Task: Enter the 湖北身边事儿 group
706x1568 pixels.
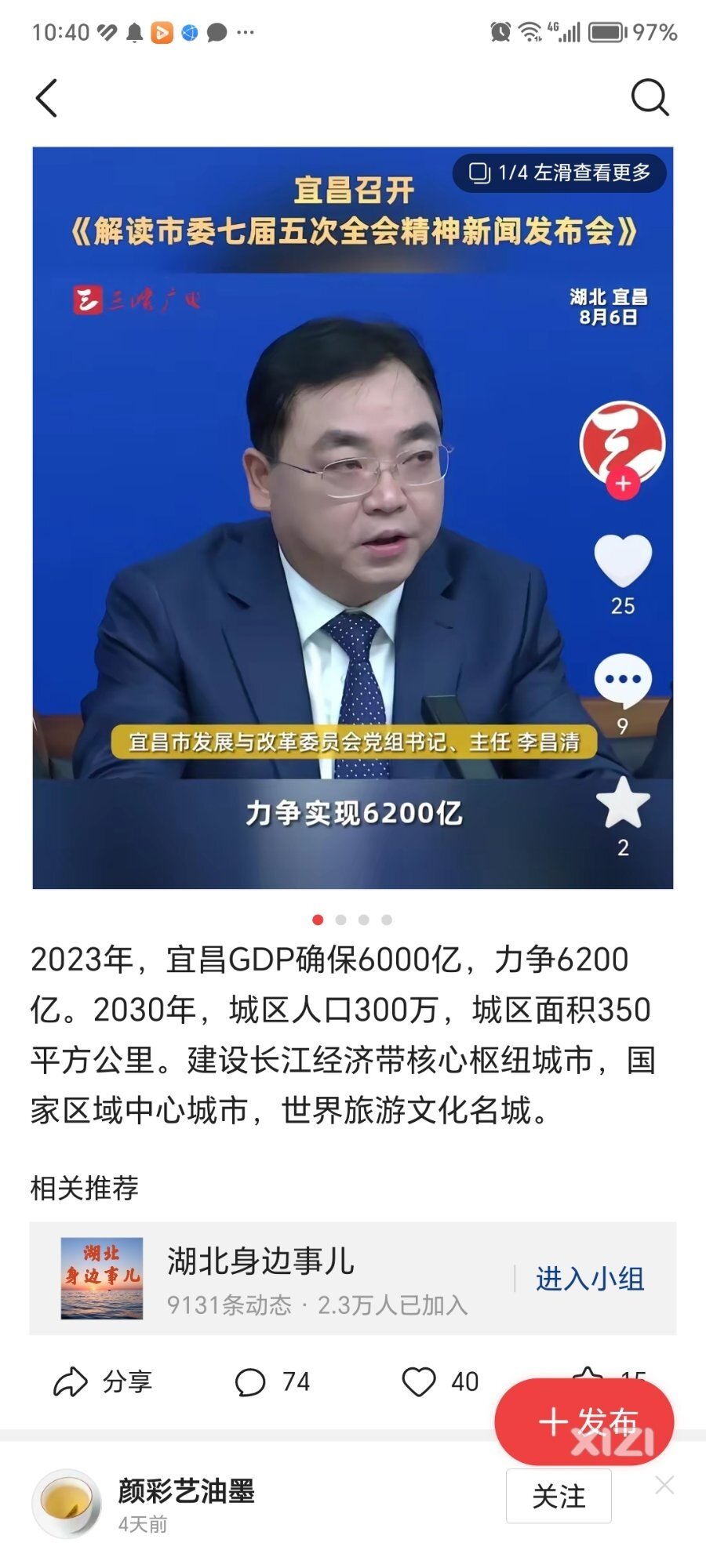Action: point(590,1279)
